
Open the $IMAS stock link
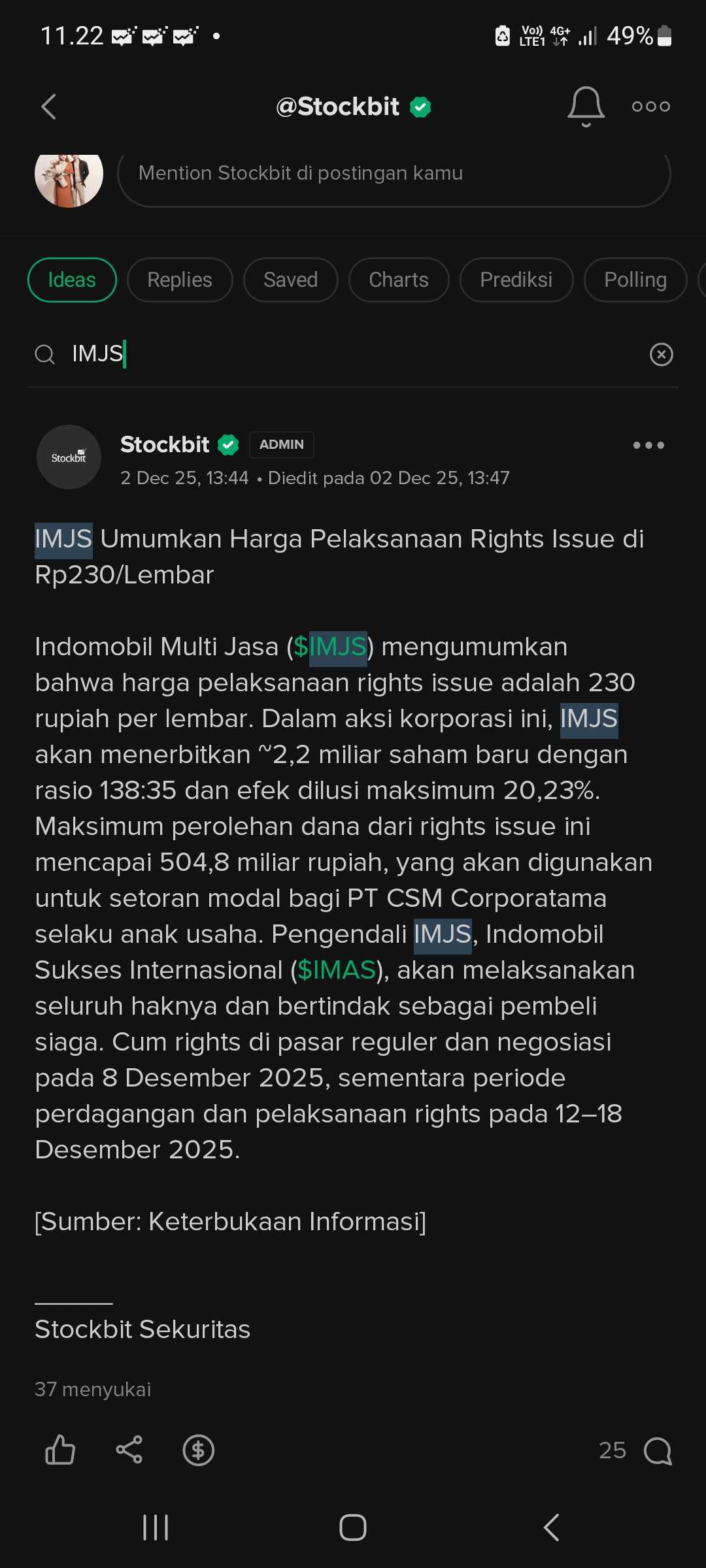click(x=337, y=970)
